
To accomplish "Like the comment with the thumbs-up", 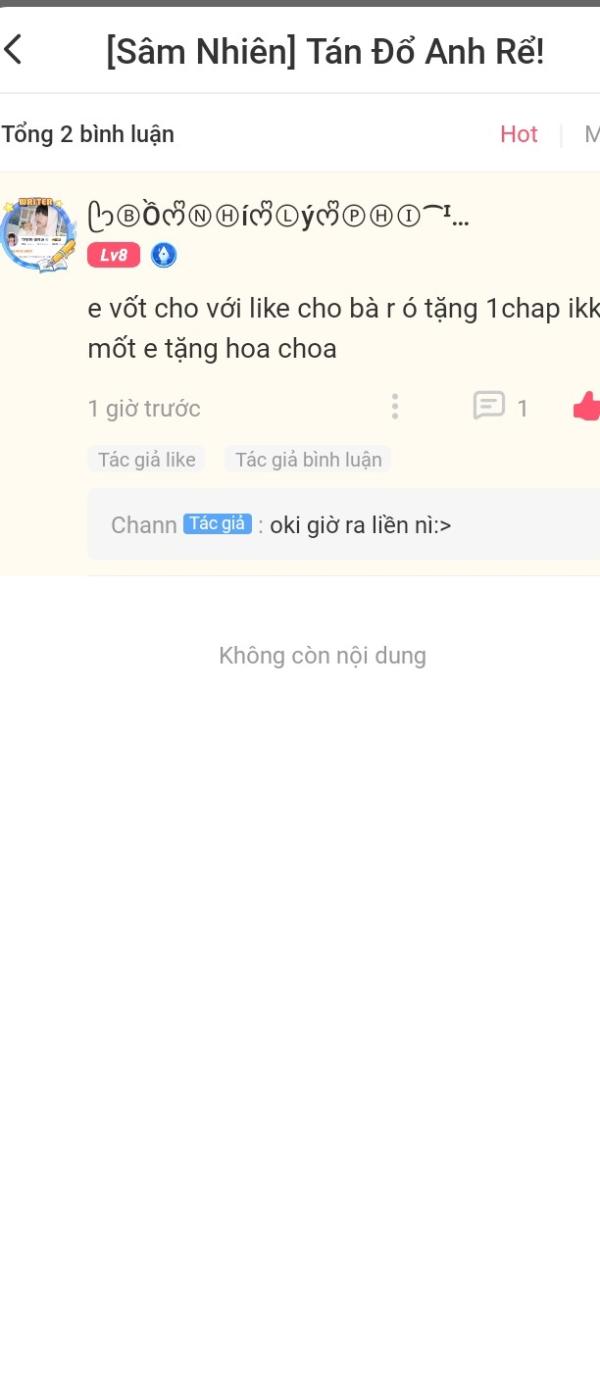I will click(x=586, y=406).
